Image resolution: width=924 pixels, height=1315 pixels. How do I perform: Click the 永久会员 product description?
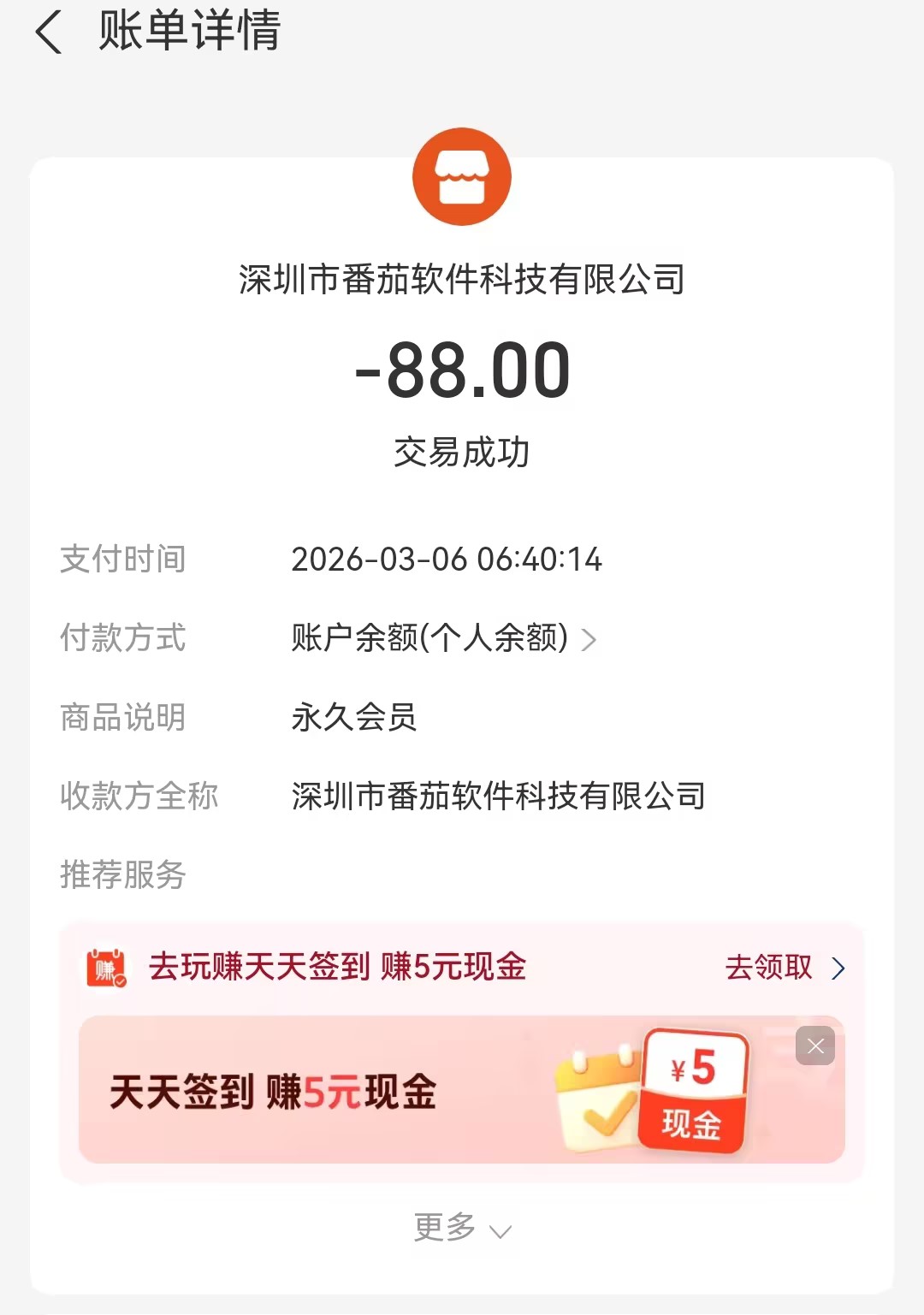pyautogui.click(x=354, y=719)
